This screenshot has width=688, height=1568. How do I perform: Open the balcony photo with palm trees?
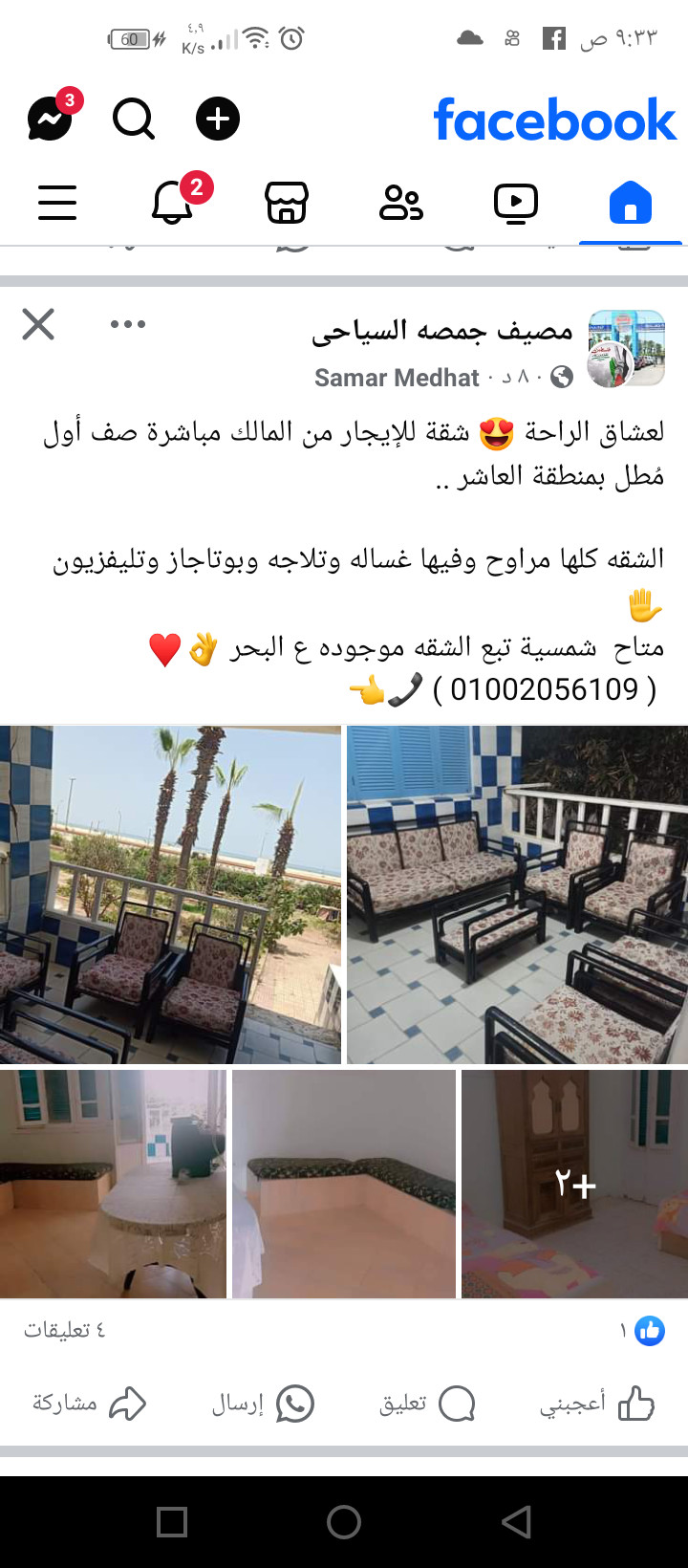click(170, 894)
